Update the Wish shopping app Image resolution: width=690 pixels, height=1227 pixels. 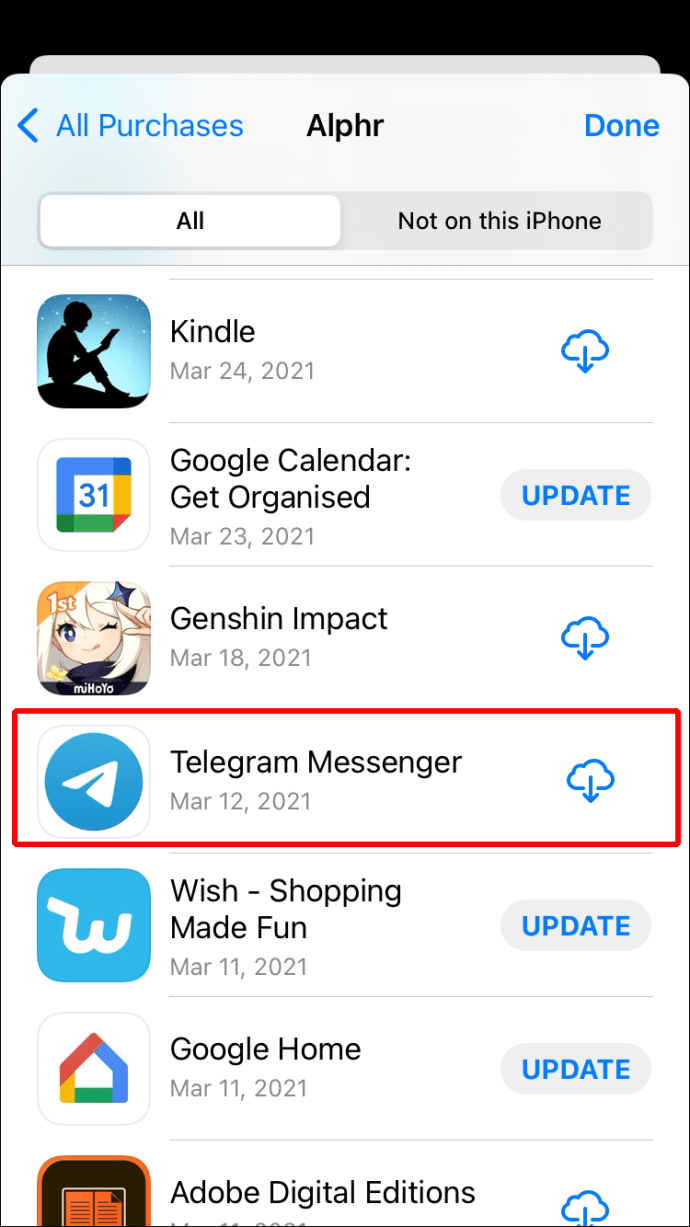575,926
